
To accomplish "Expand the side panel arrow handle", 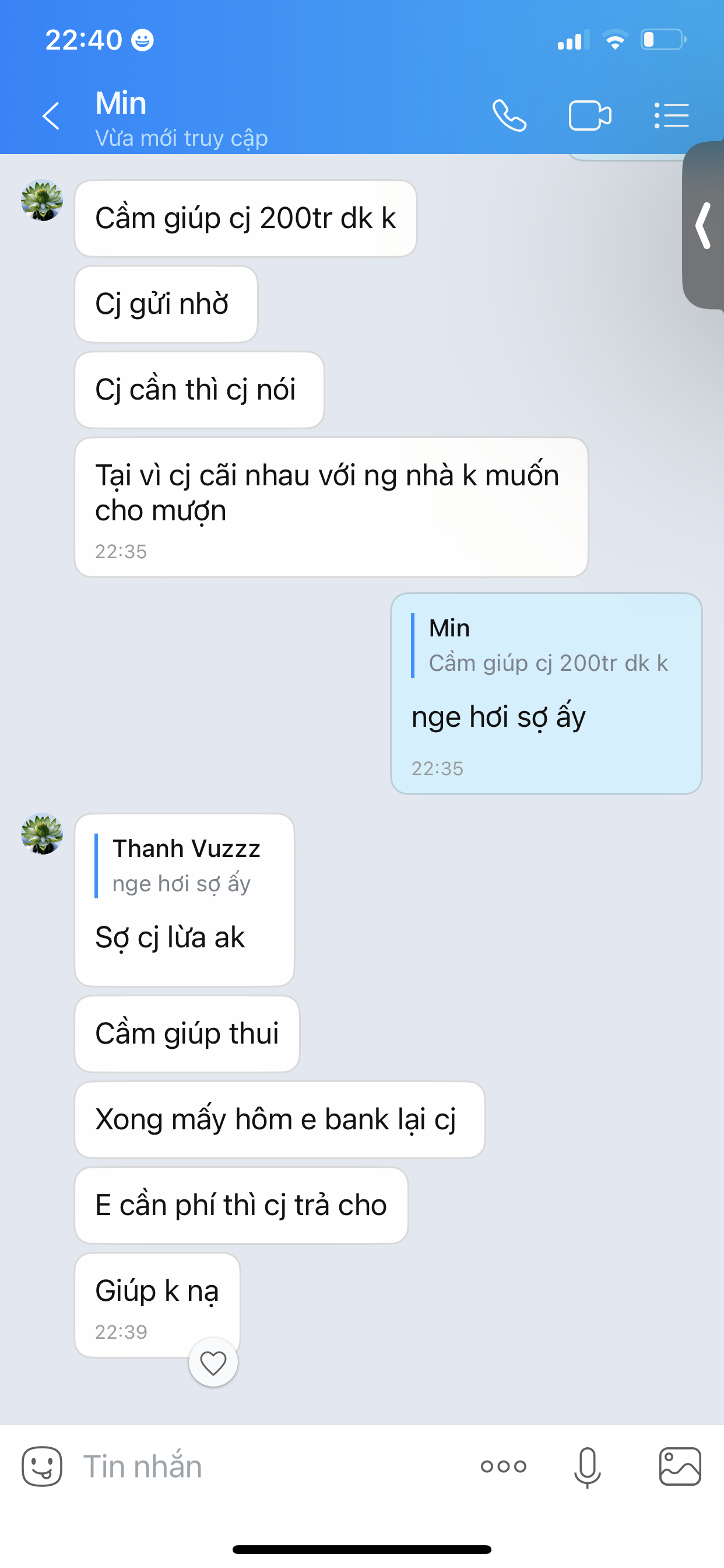I will 705,226.
